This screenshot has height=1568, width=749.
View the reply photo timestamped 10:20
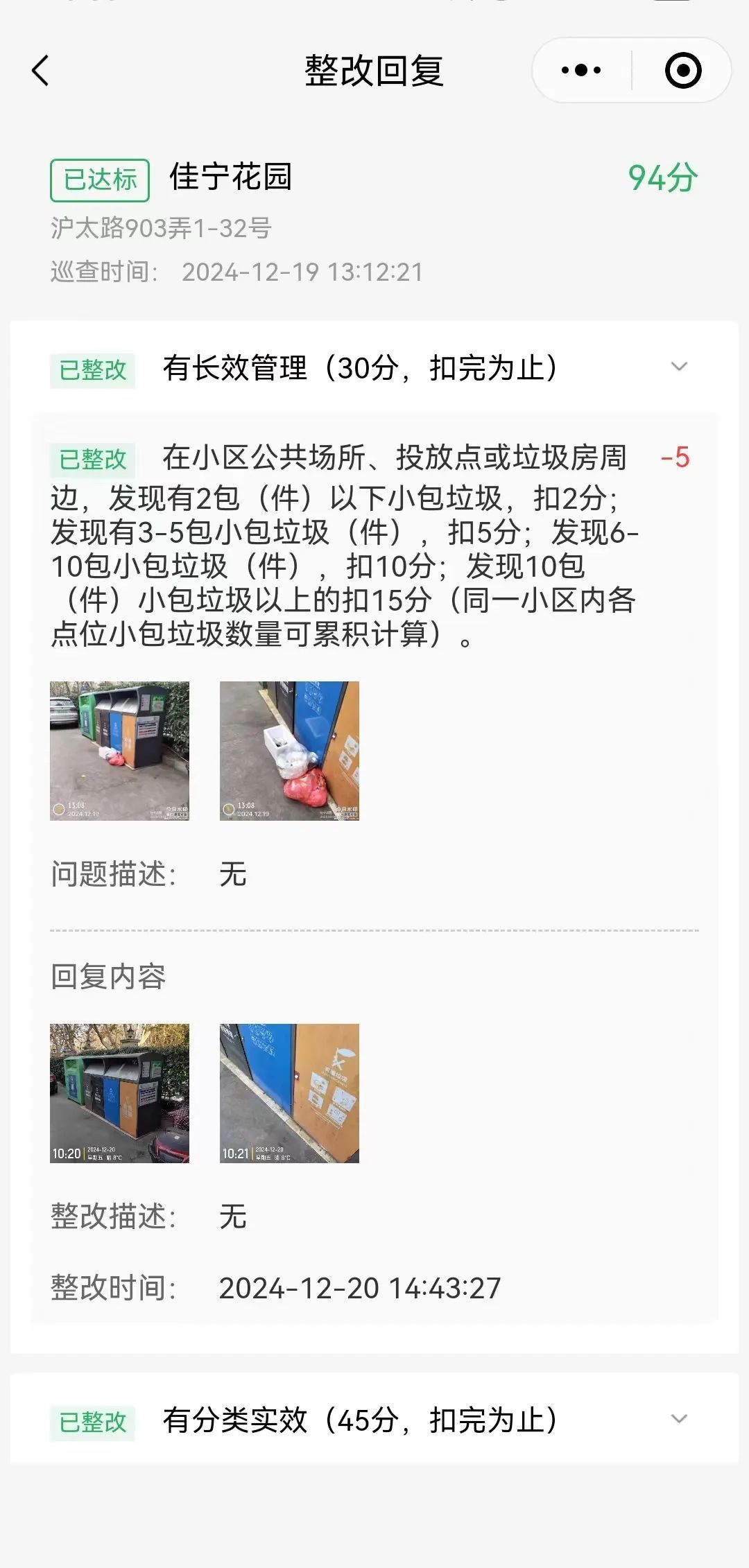click(x=119, y=1093)
